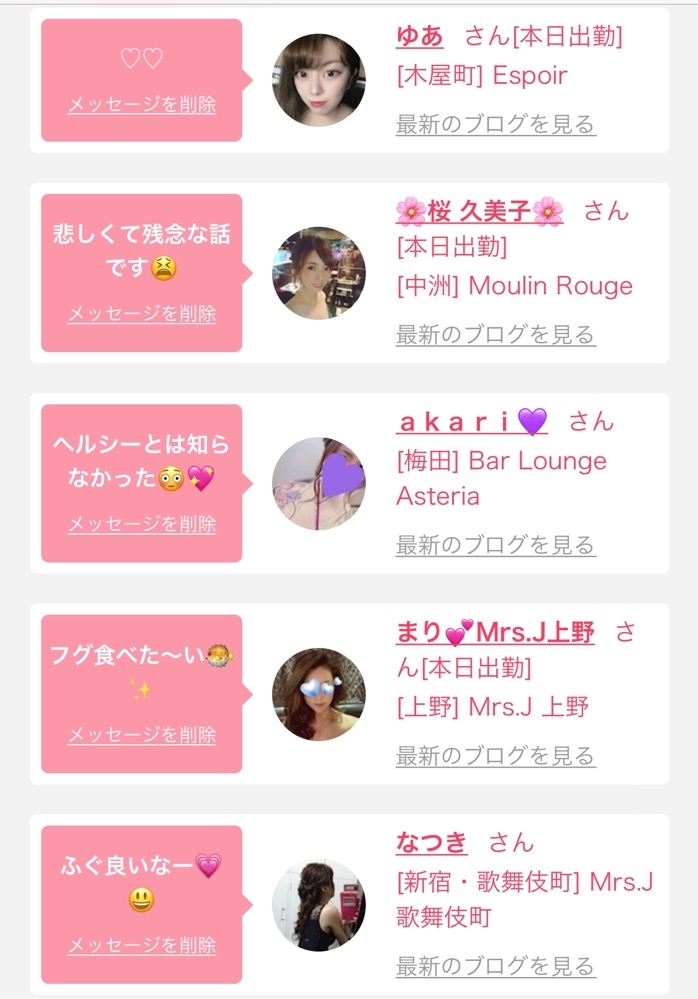
Task: Open 桜 久美子's profile link
Action: (x=479, y=211)
